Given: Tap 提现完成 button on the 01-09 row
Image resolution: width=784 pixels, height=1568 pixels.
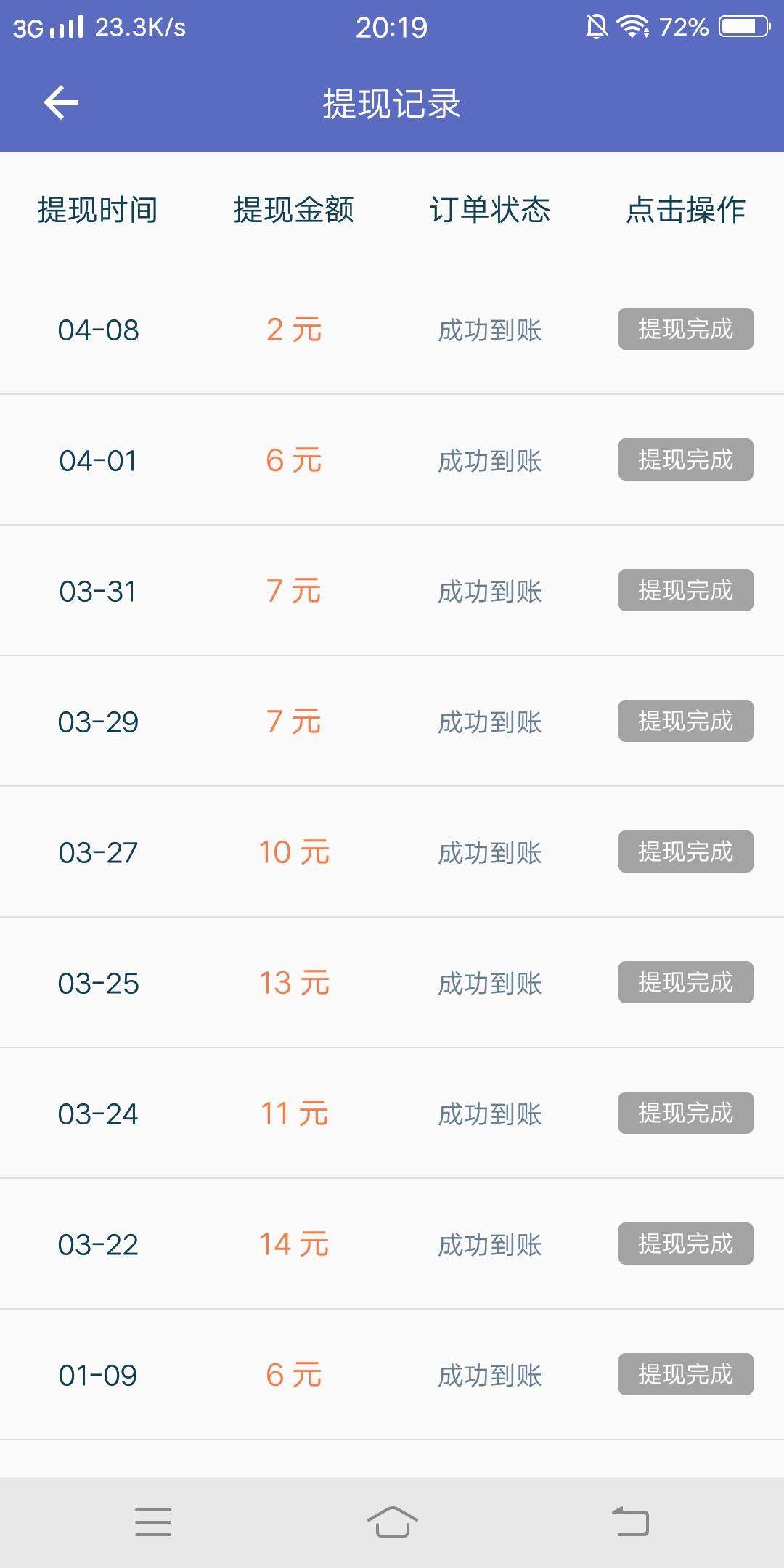Looking at the screenshot, I should (685, 1374).
